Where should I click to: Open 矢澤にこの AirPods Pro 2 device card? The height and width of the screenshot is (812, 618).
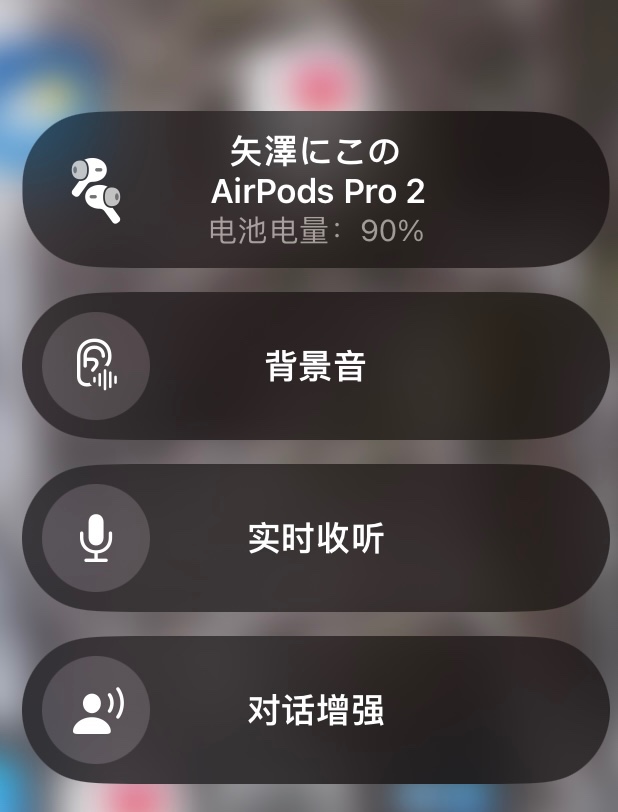click(x=316, y=189)
